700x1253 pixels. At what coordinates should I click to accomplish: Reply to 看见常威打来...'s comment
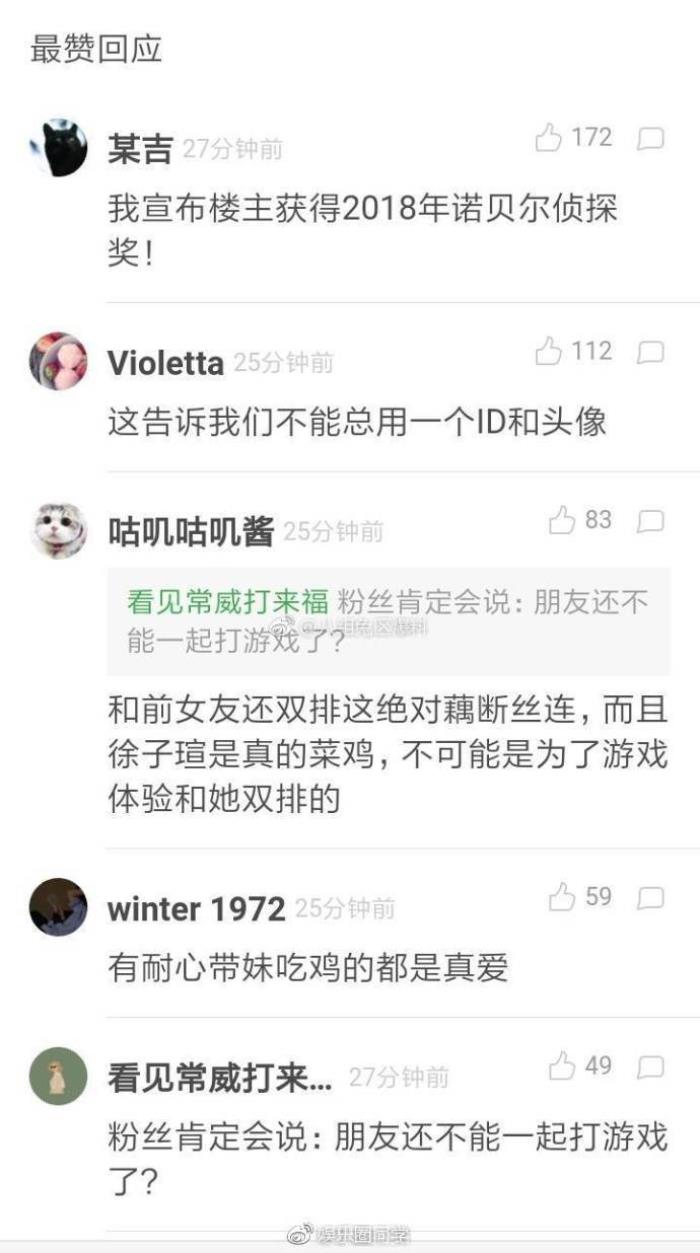click(x=651, y=1067)
